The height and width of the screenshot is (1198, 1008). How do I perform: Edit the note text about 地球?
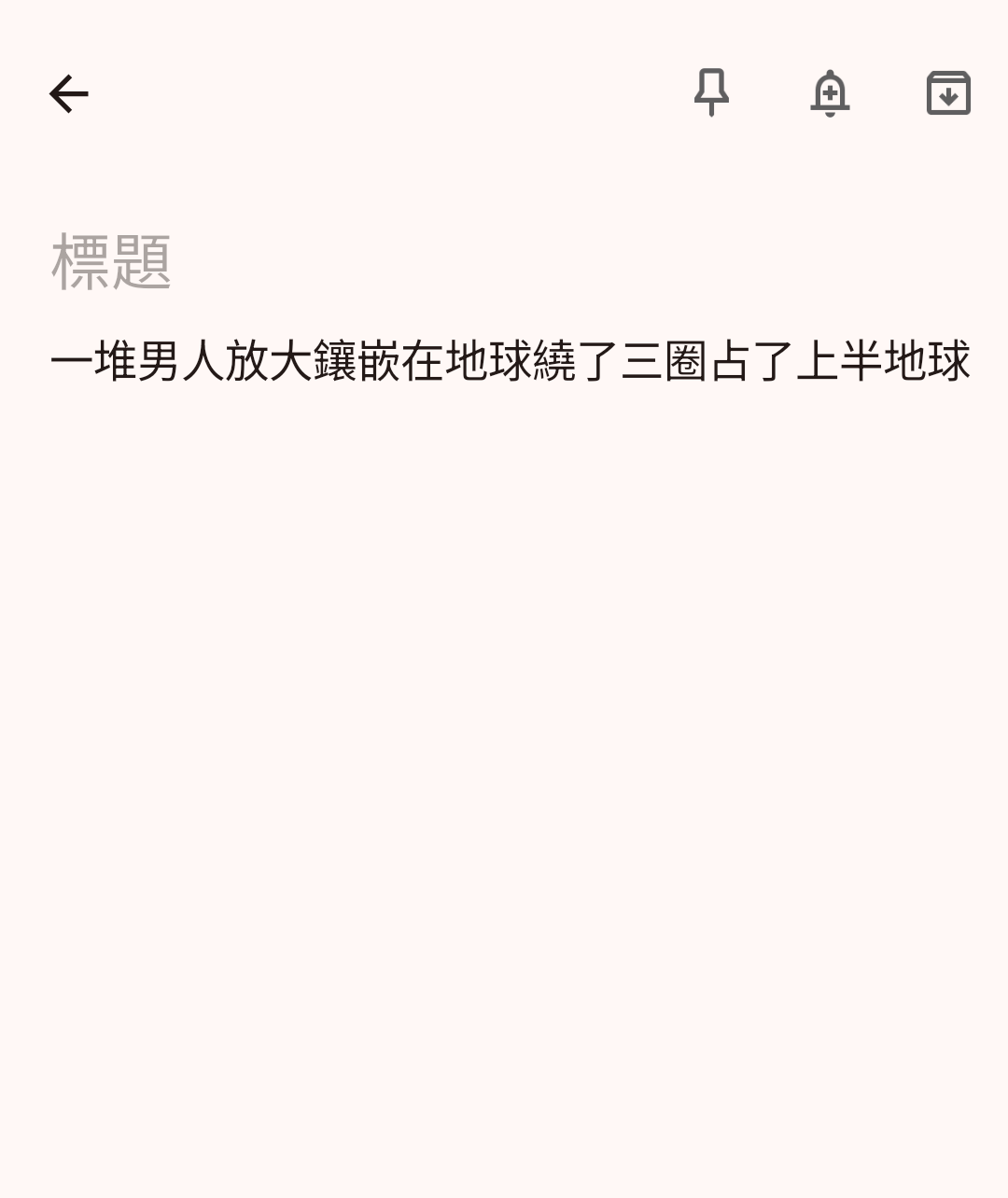coord(510,362)
